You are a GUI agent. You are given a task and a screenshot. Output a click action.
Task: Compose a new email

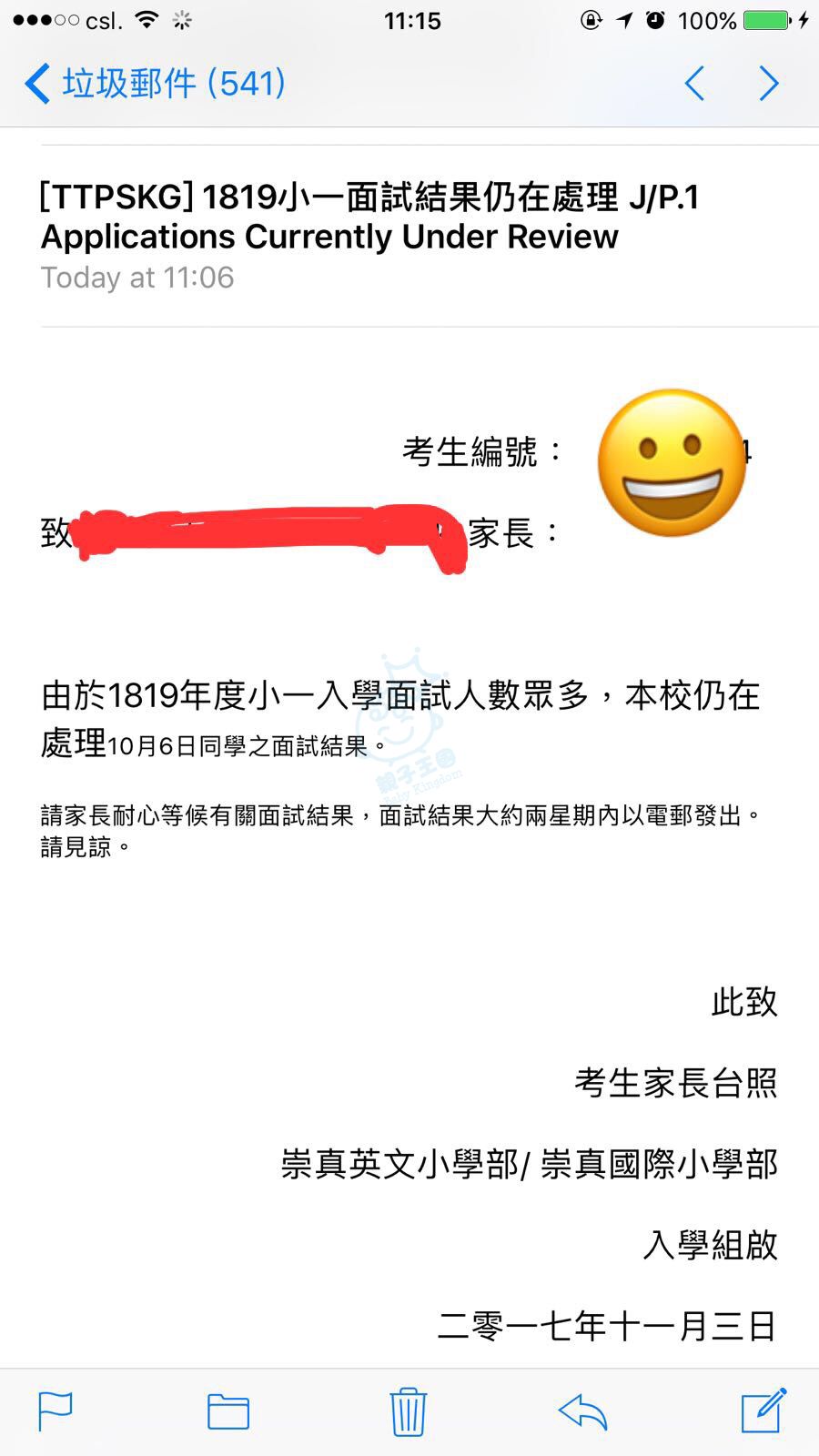click(763, 1410)
